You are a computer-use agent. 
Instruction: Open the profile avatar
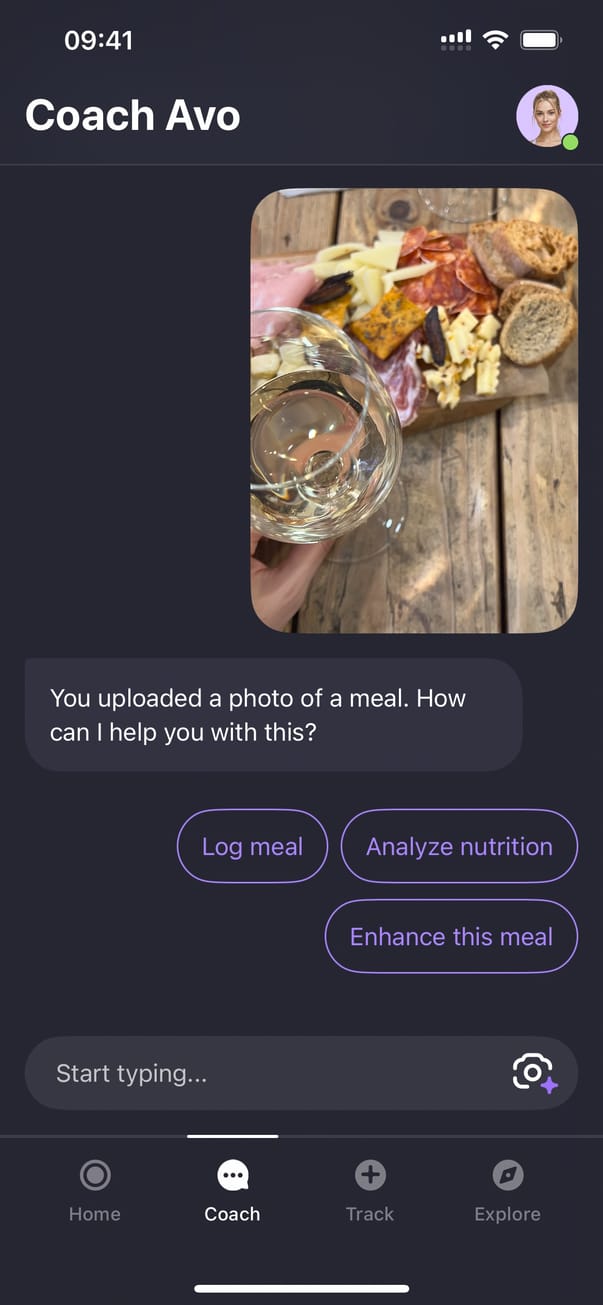point(547,116)
